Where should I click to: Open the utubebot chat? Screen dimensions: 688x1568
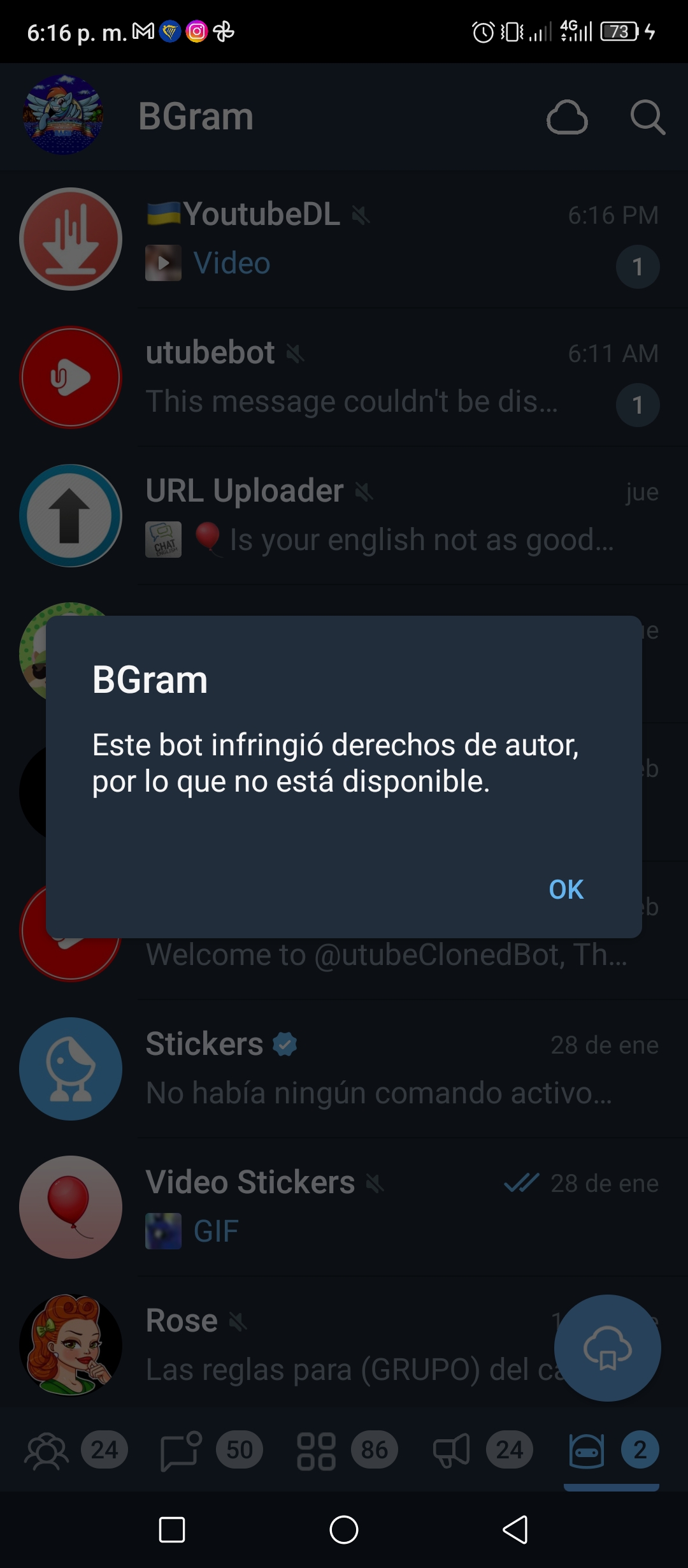point(344,377)
